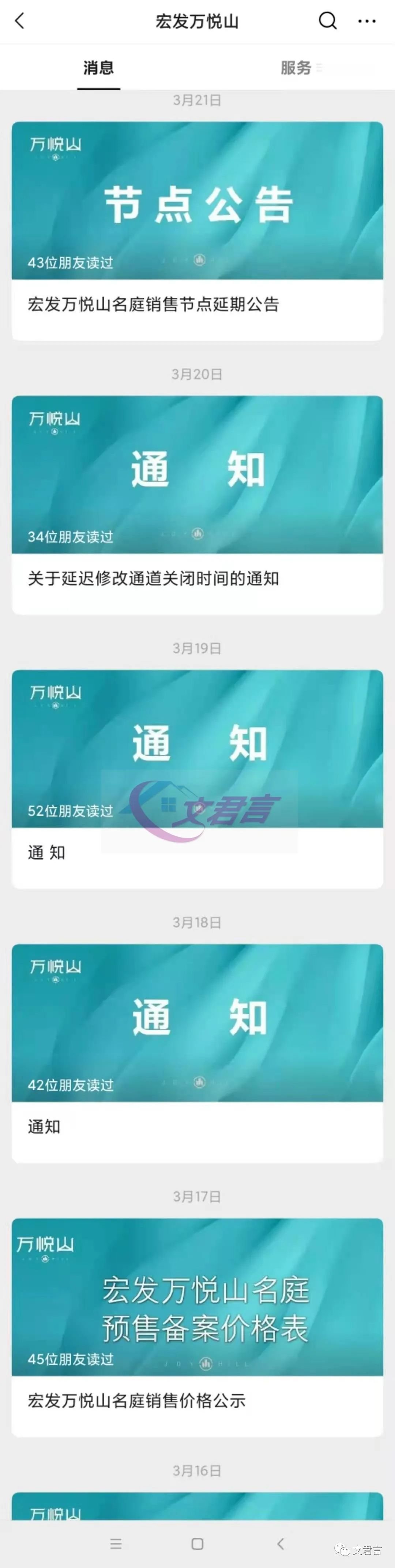The image size is (395, 1568).
Task: Tap the system home button
Action: click(197, 1543)
